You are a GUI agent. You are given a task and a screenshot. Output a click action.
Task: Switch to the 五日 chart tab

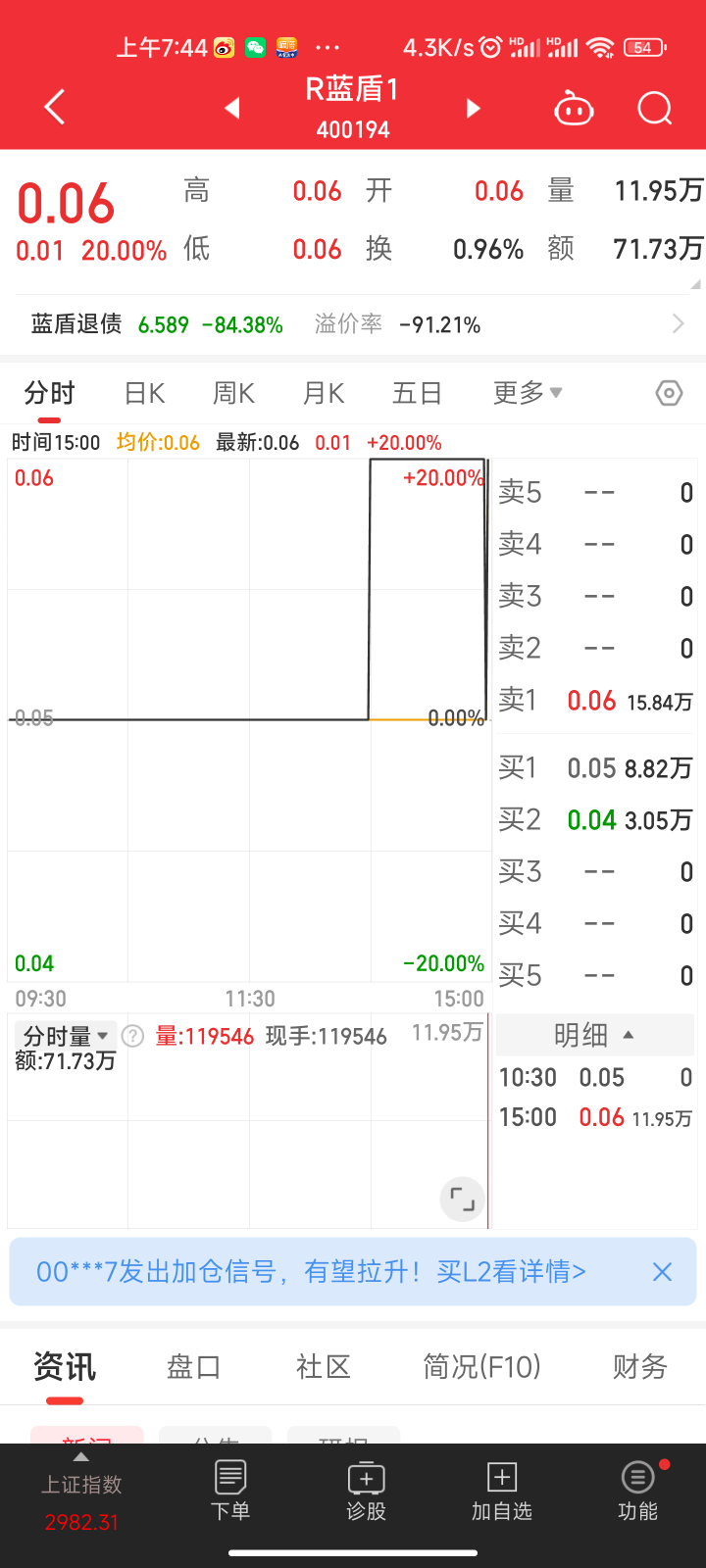417,394
